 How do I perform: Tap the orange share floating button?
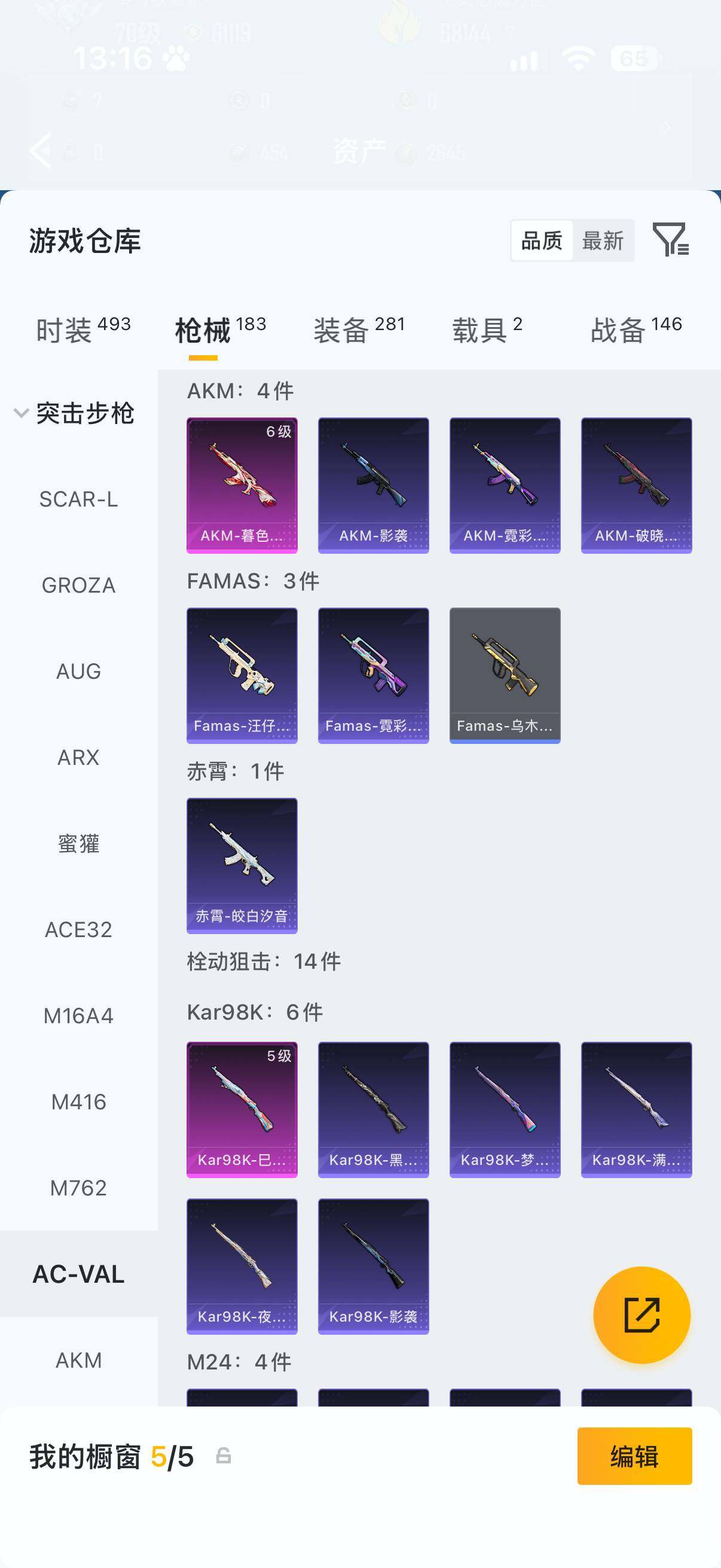tap(641, 1315)
